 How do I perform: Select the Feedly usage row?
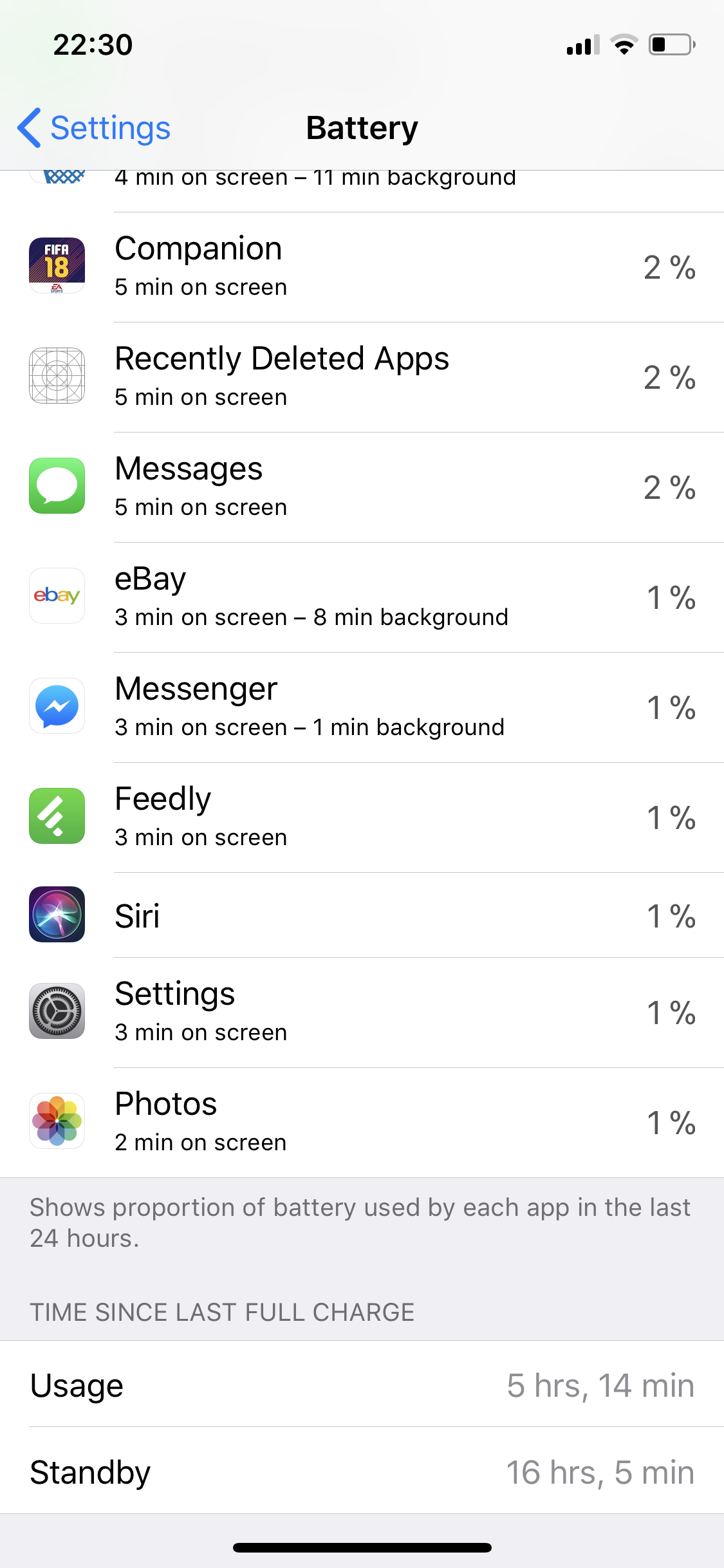[362, 817]
